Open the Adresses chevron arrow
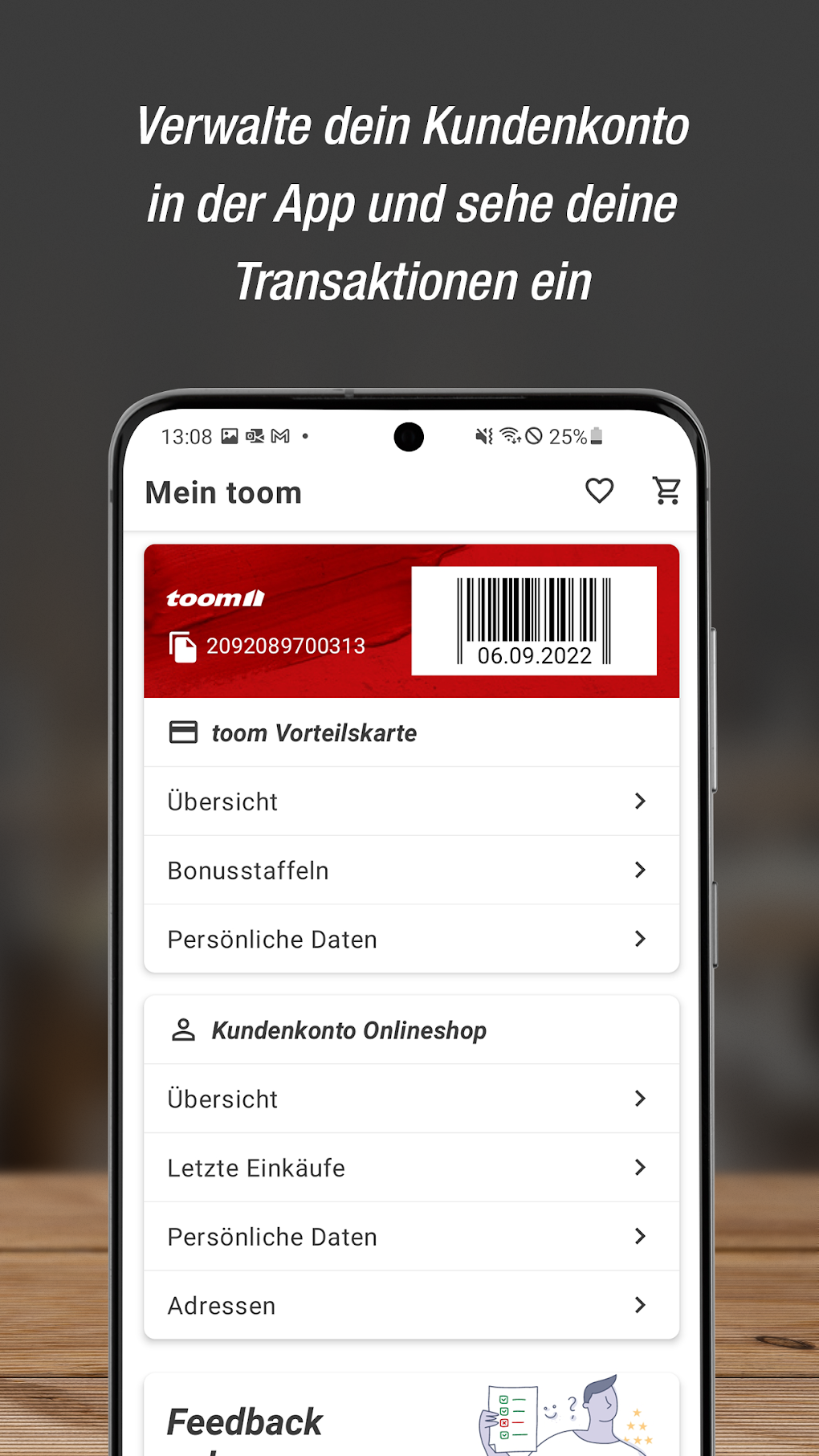The height and width of the screenshot is (1456, 819). click(640, 1306)
